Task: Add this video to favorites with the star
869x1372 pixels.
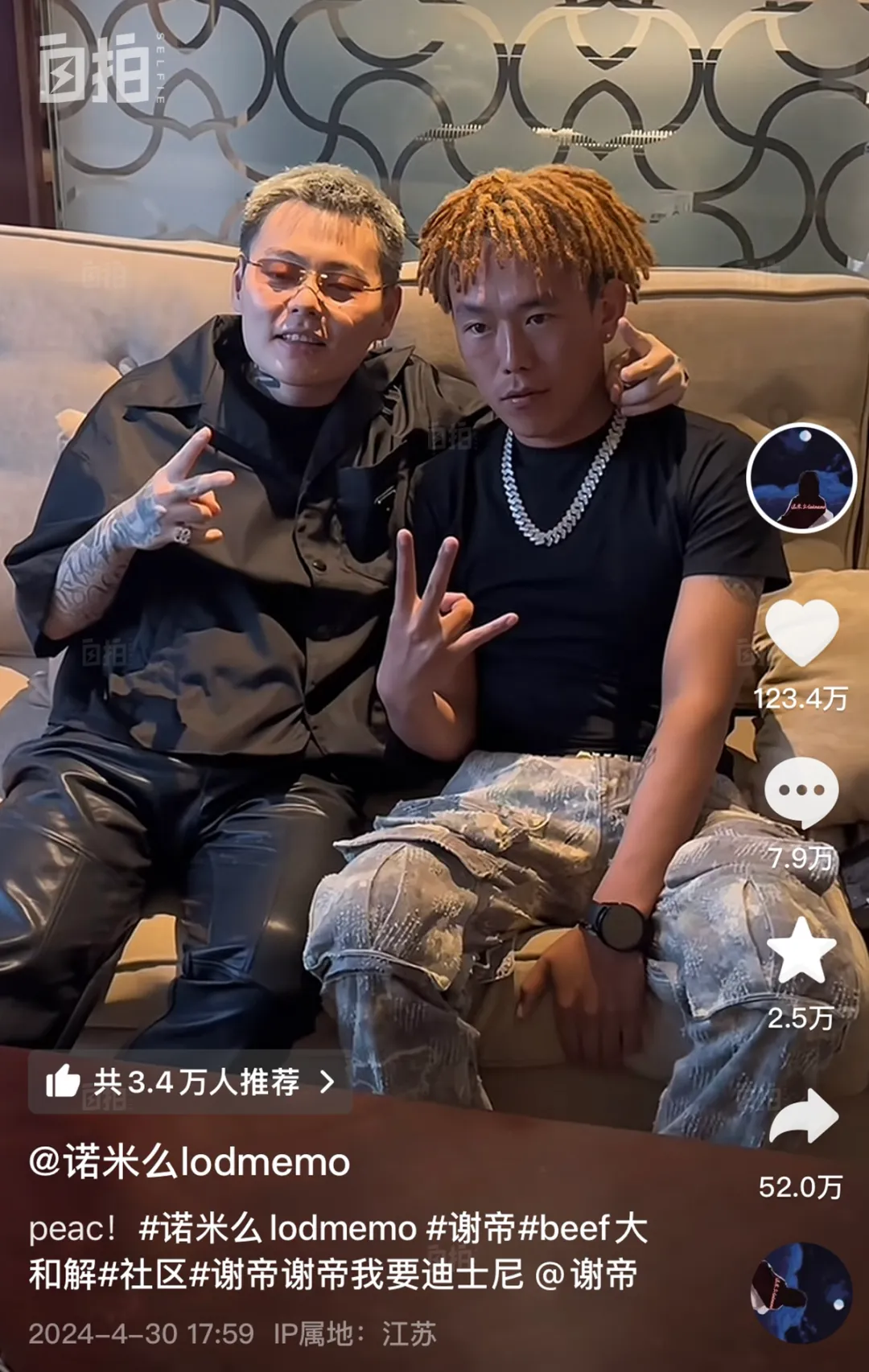Action: pos(801,951)
